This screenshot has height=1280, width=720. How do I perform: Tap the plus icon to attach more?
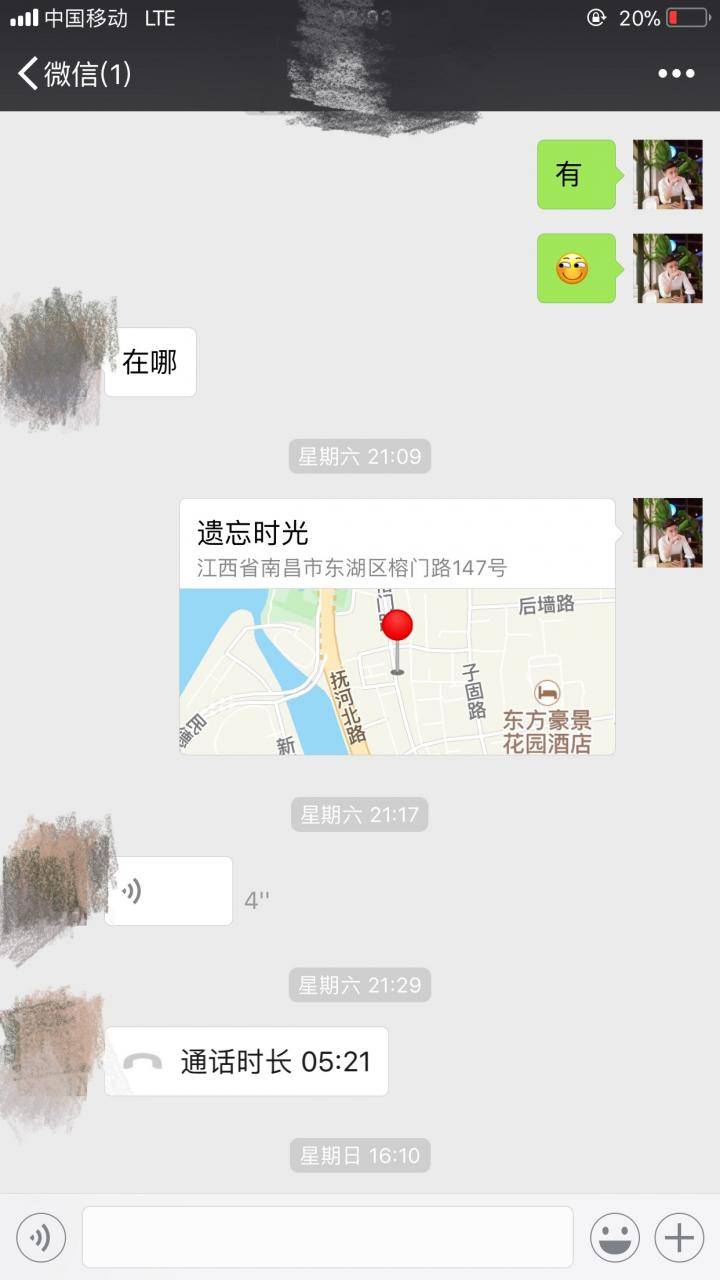(x=678, y=1237)
